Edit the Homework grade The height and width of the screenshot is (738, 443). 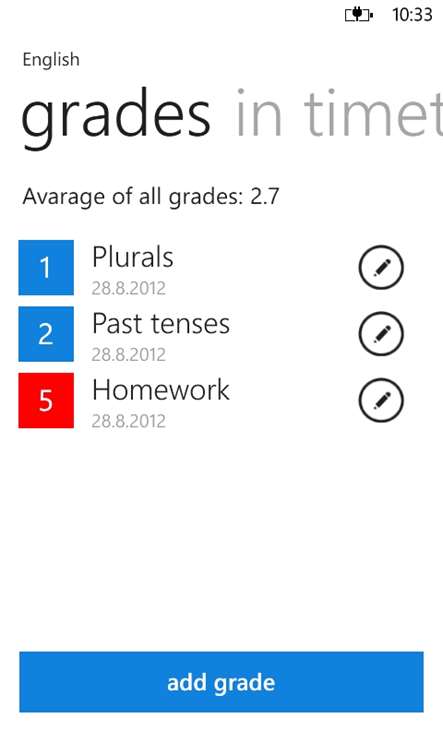click(381, 400)
